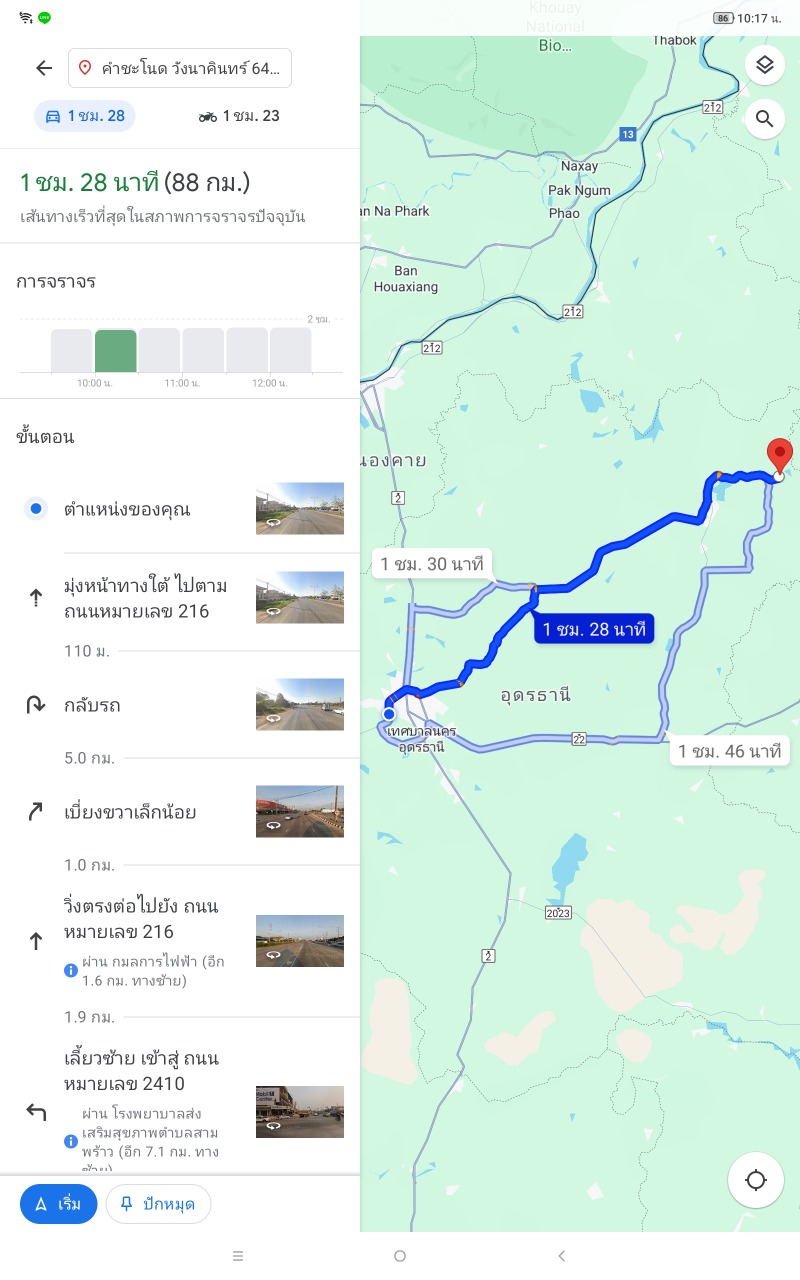
Task: Switch to the motorcycle mode 1 ชม. 23
Action: 239,116
